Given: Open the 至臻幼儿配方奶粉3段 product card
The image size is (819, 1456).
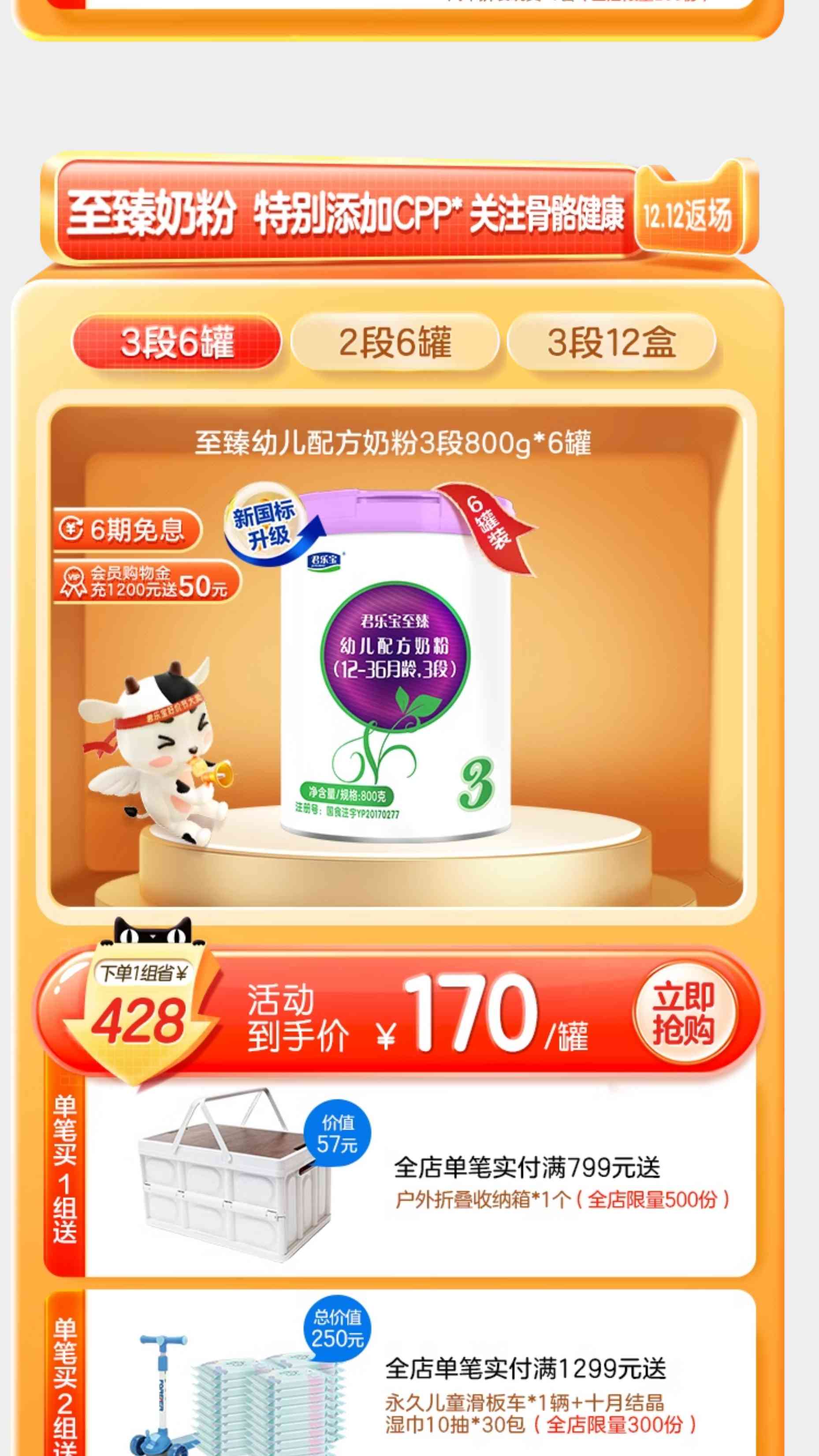Looking at the screenshot, I should pos(396,656).
